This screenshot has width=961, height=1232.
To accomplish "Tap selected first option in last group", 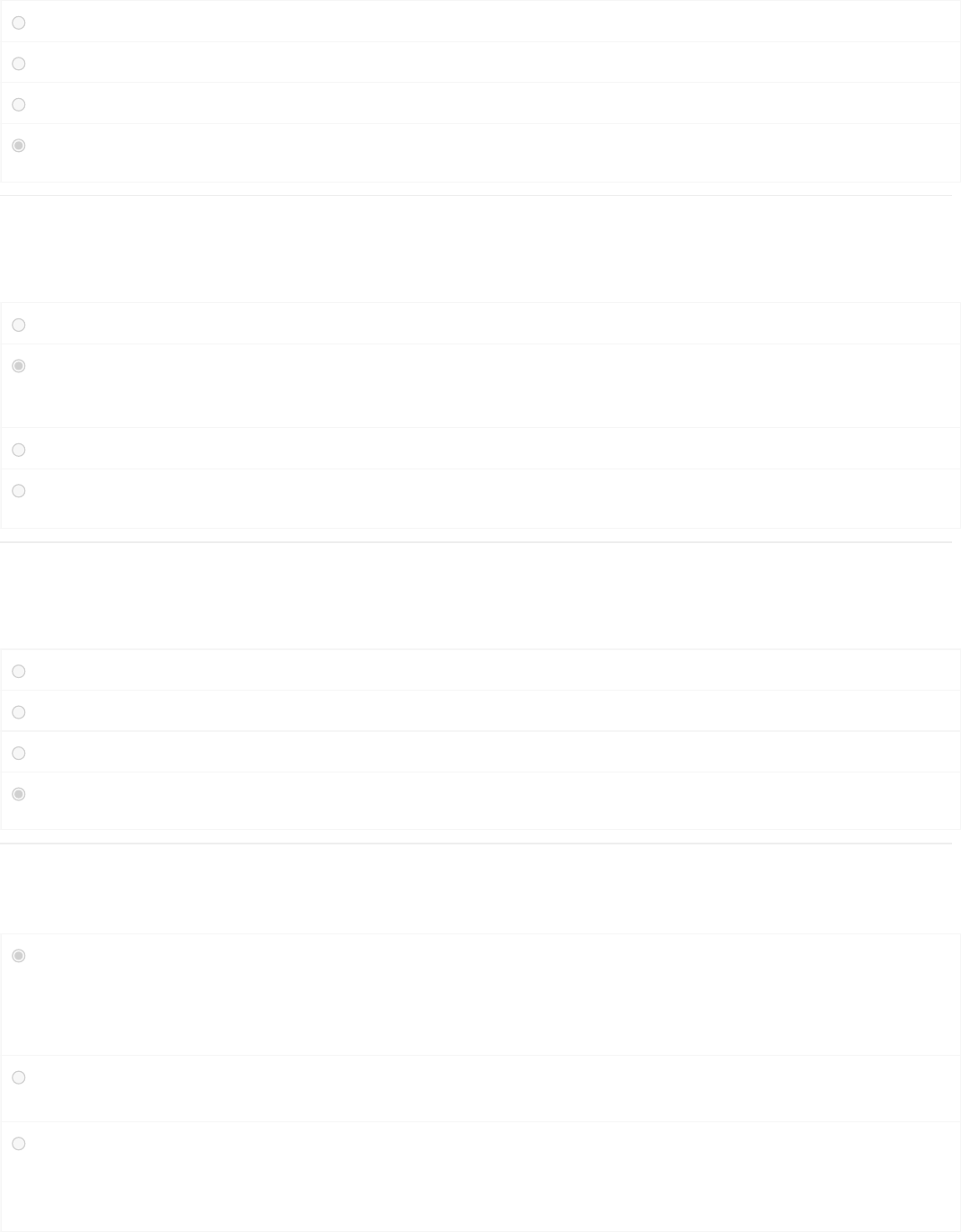I will pyautogui.click(x=19, y=956).
